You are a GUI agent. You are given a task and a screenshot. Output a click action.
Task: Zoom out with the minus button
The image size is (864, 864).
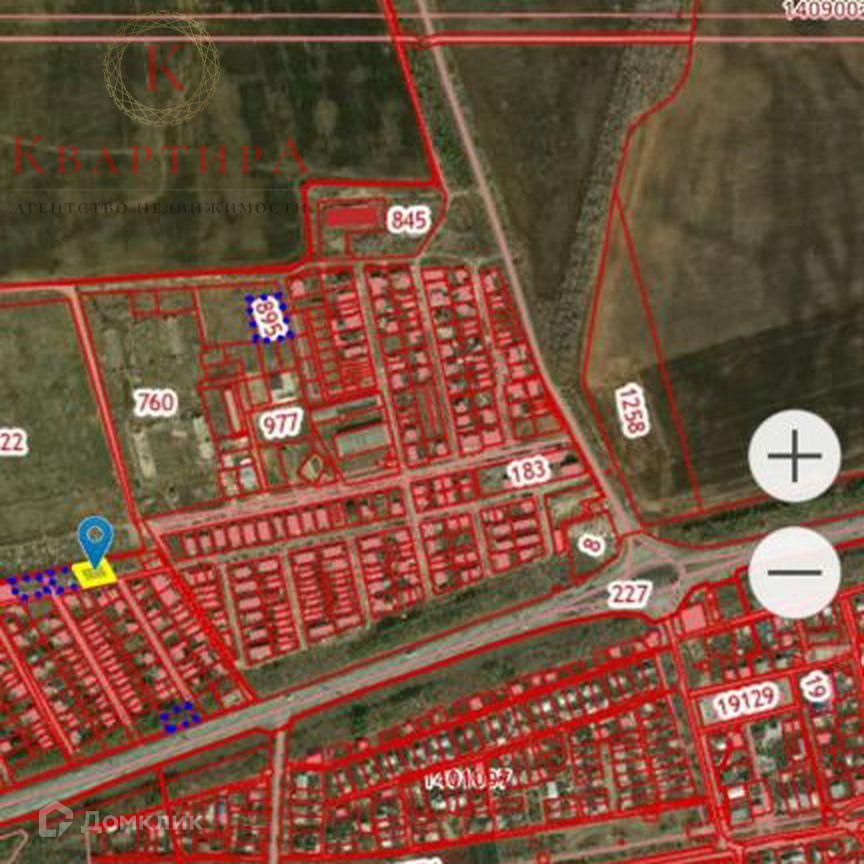pyautogui.click(x=795, y=572)
